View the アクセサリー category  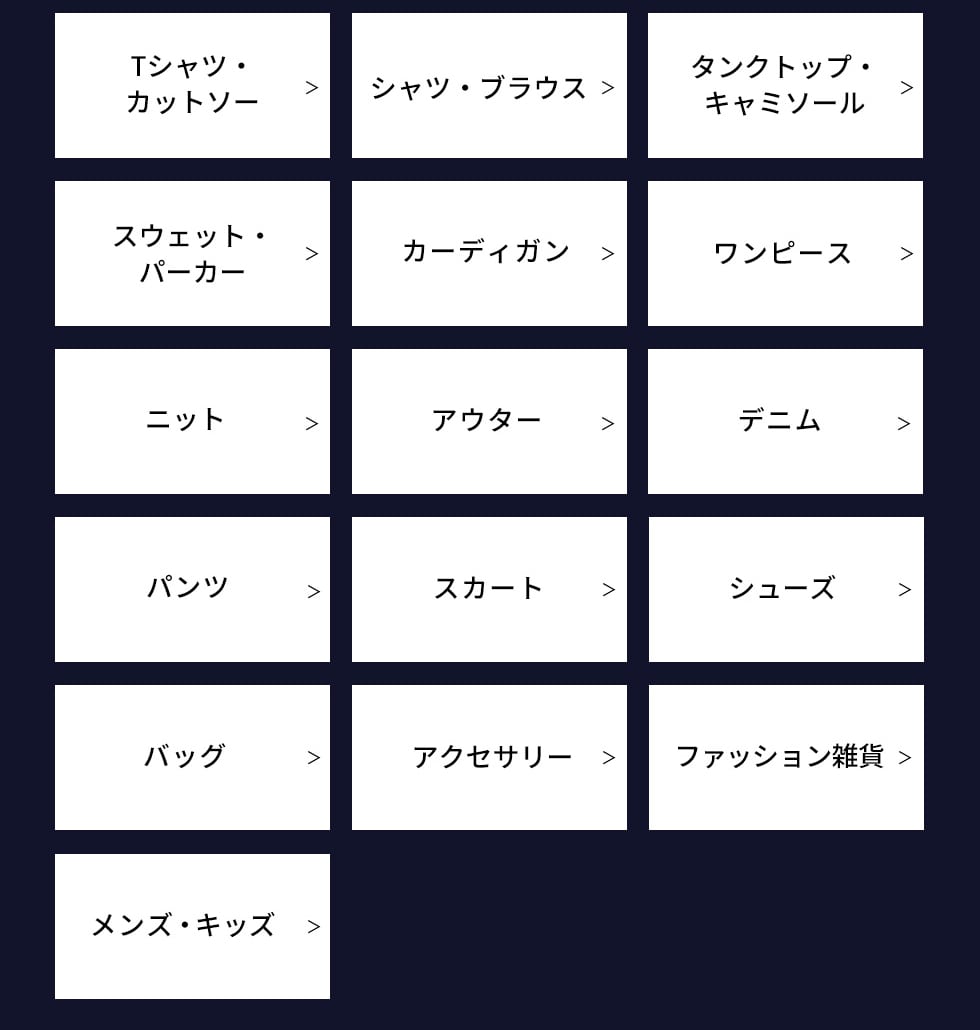pos(489,757)
